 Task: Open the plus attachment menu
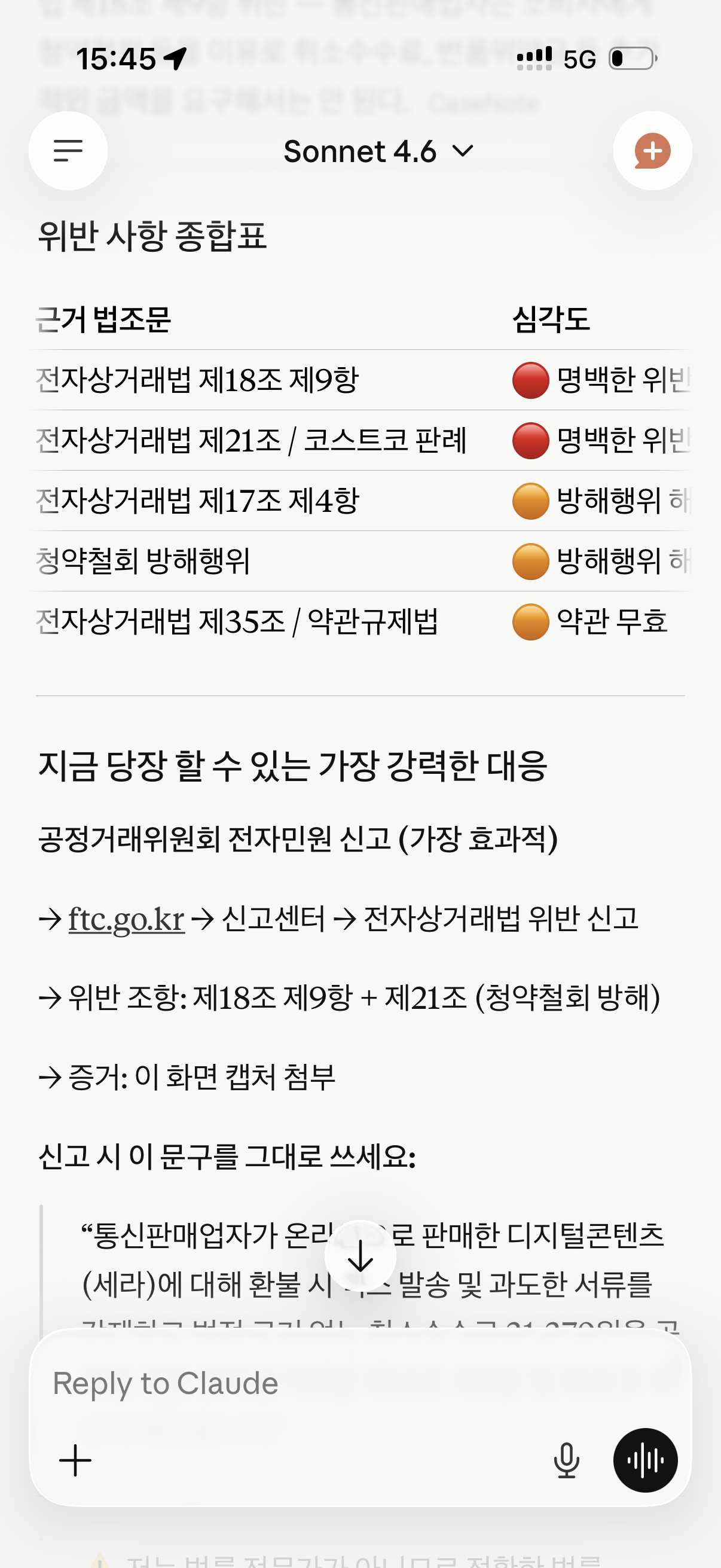point(75,1460)
